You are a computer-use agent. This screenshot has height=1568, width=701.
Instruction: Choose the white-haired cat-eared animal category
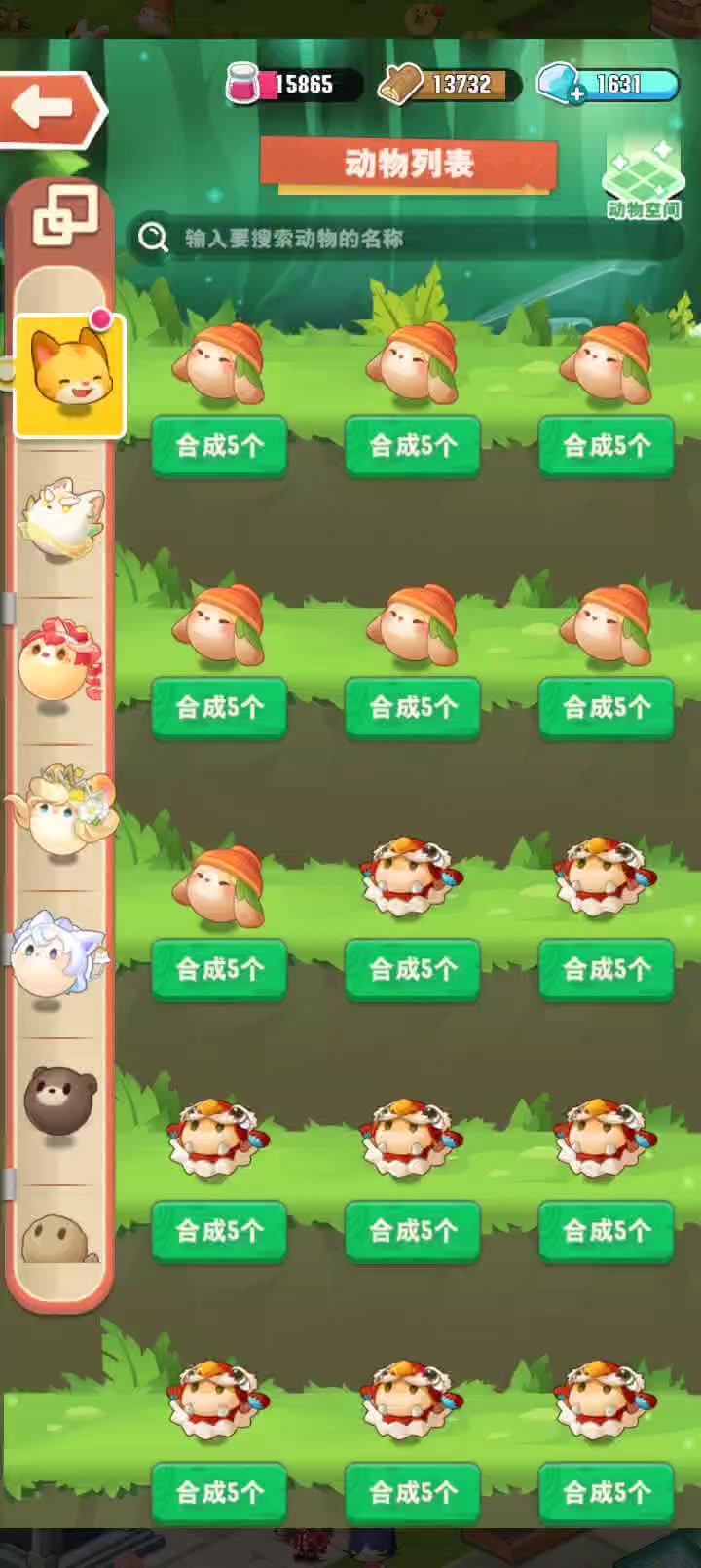pyautogui.click(x=60, y=954)
